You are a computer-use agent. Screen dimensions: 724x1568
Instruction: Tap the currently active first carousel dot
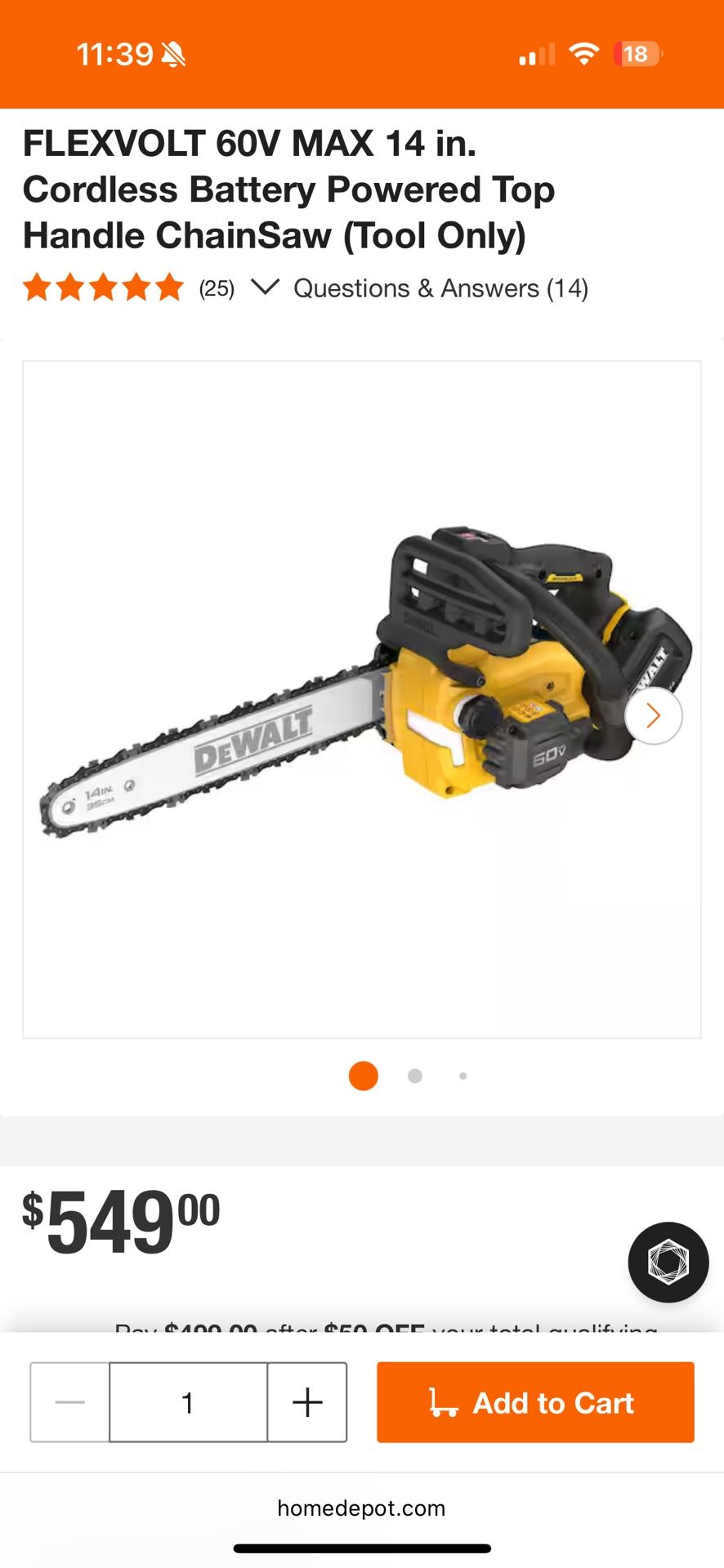click(362, 1076)
